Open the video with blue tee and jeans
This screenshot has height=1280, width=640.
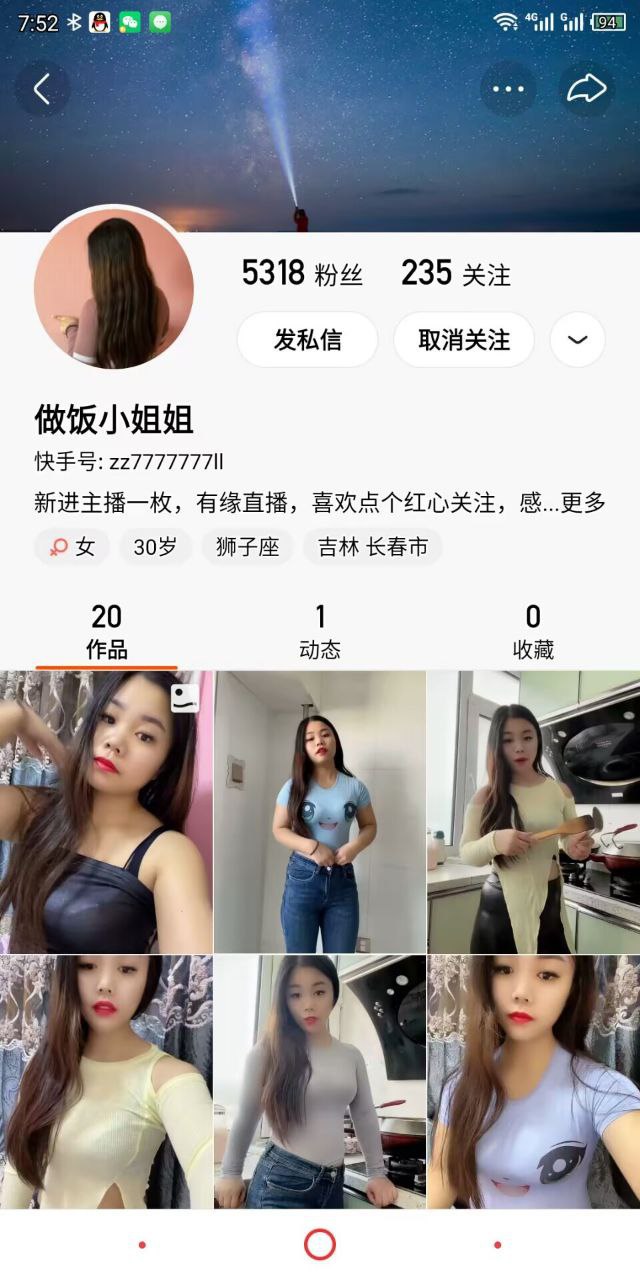click(x=320, y=812)
